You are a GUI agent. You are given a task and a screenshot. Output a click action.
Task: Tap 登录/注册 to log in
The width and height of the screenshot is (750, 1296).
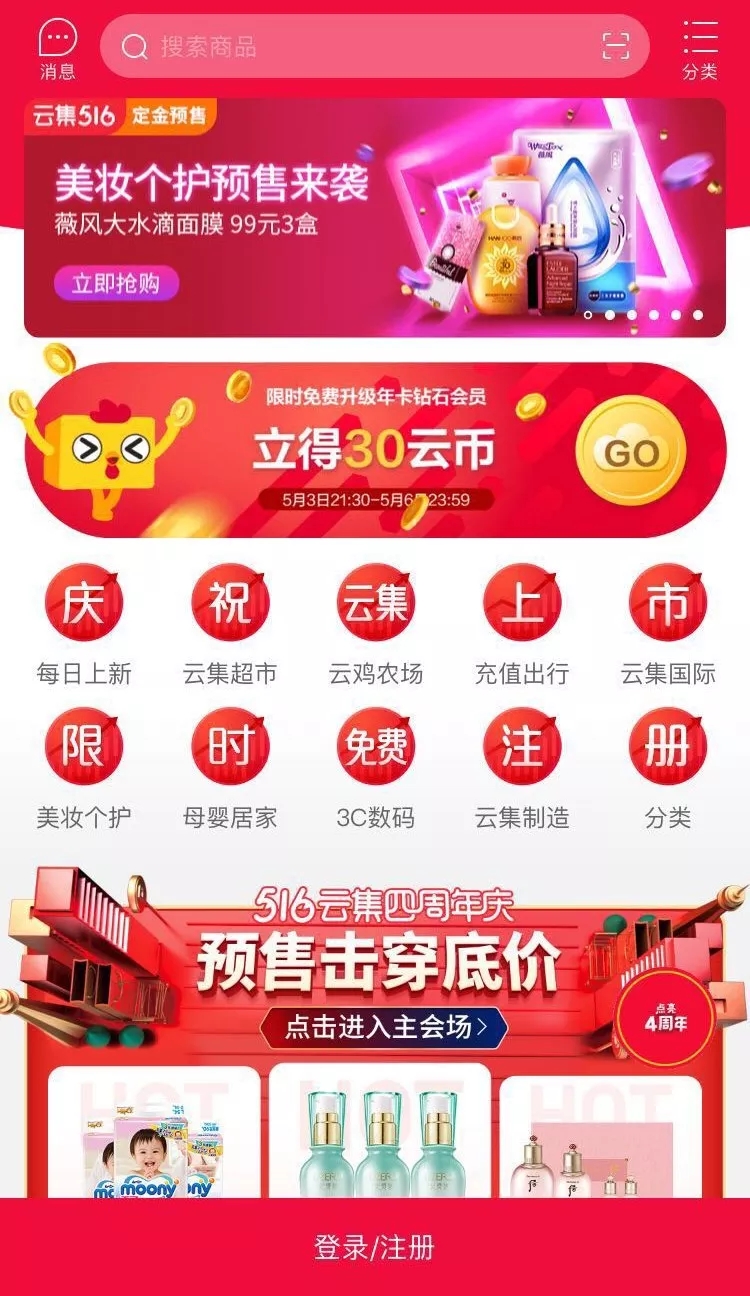[375, 1247]
